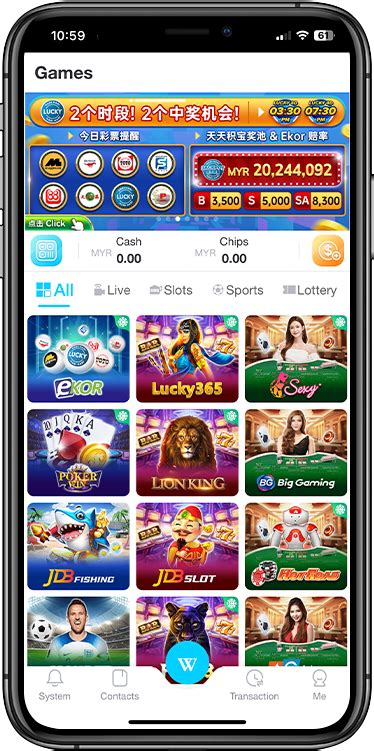Launch the Lucky365 game
374x751 pixels.
pos(187,359)
